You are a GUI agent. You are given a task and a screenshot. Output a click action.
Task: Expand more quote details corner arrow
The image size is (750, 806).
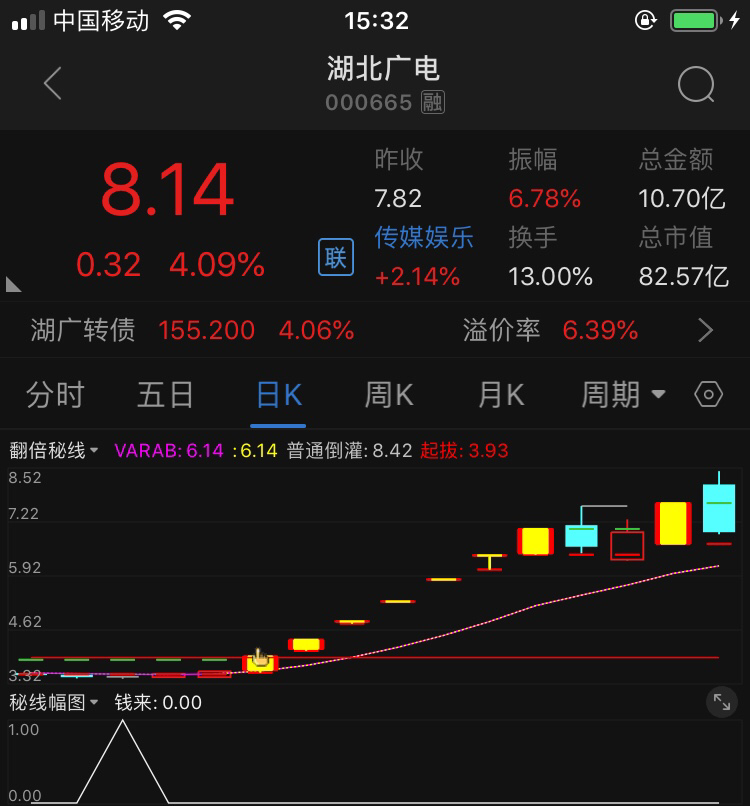(13, 285)
